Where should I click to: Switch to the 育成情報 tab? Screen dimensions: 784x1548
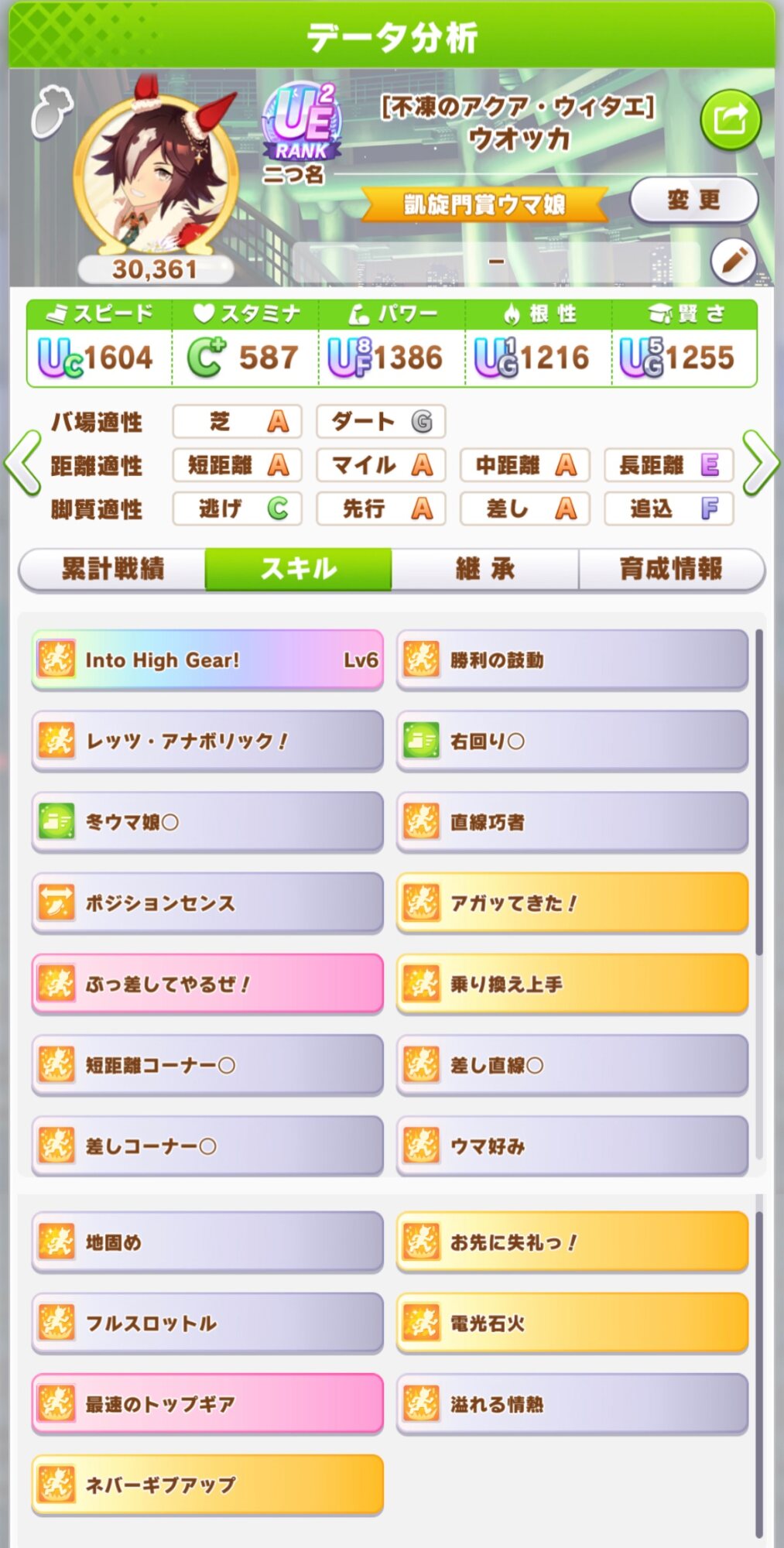point(671,570)
